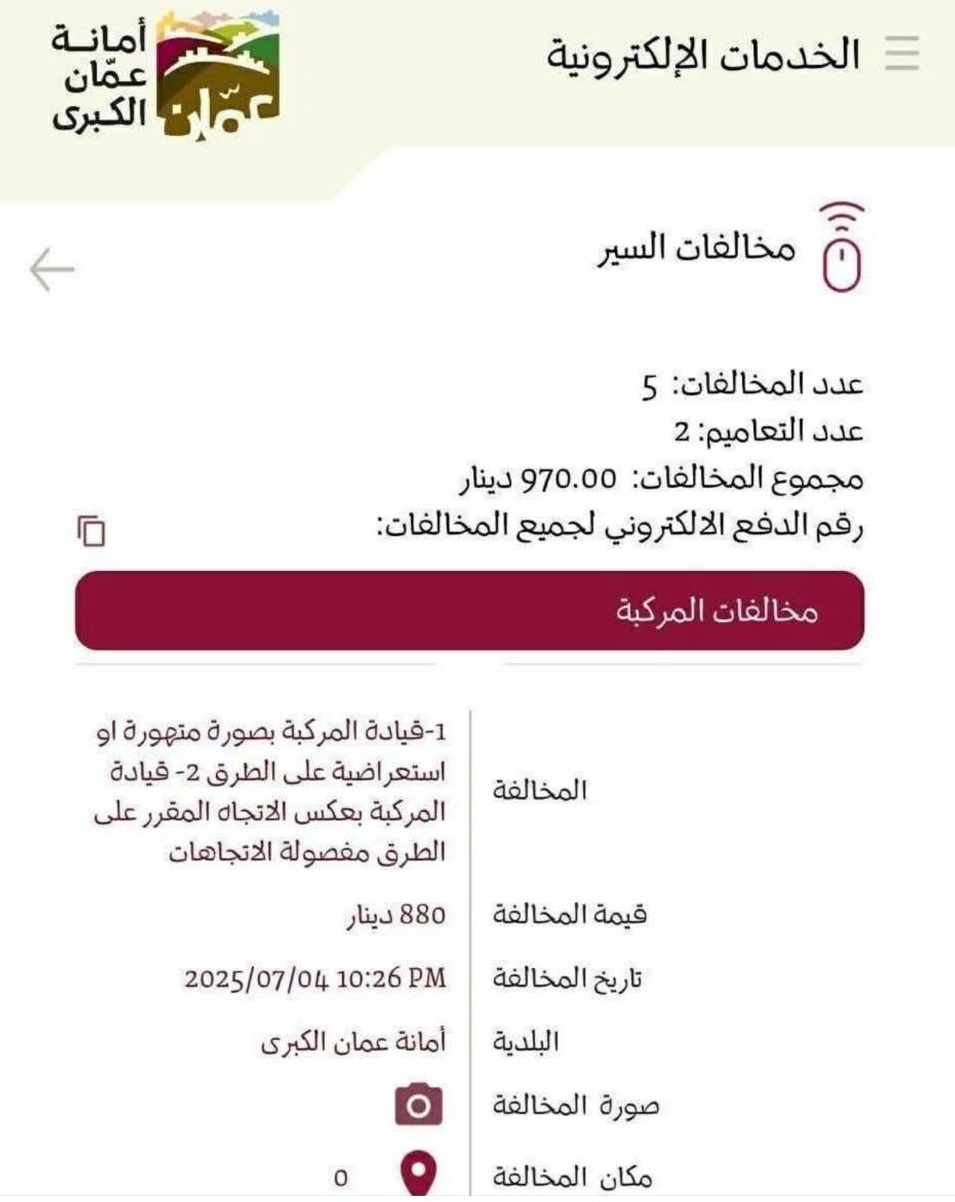
Task: View the violation photo camera icon
Action: point(418,1106)
